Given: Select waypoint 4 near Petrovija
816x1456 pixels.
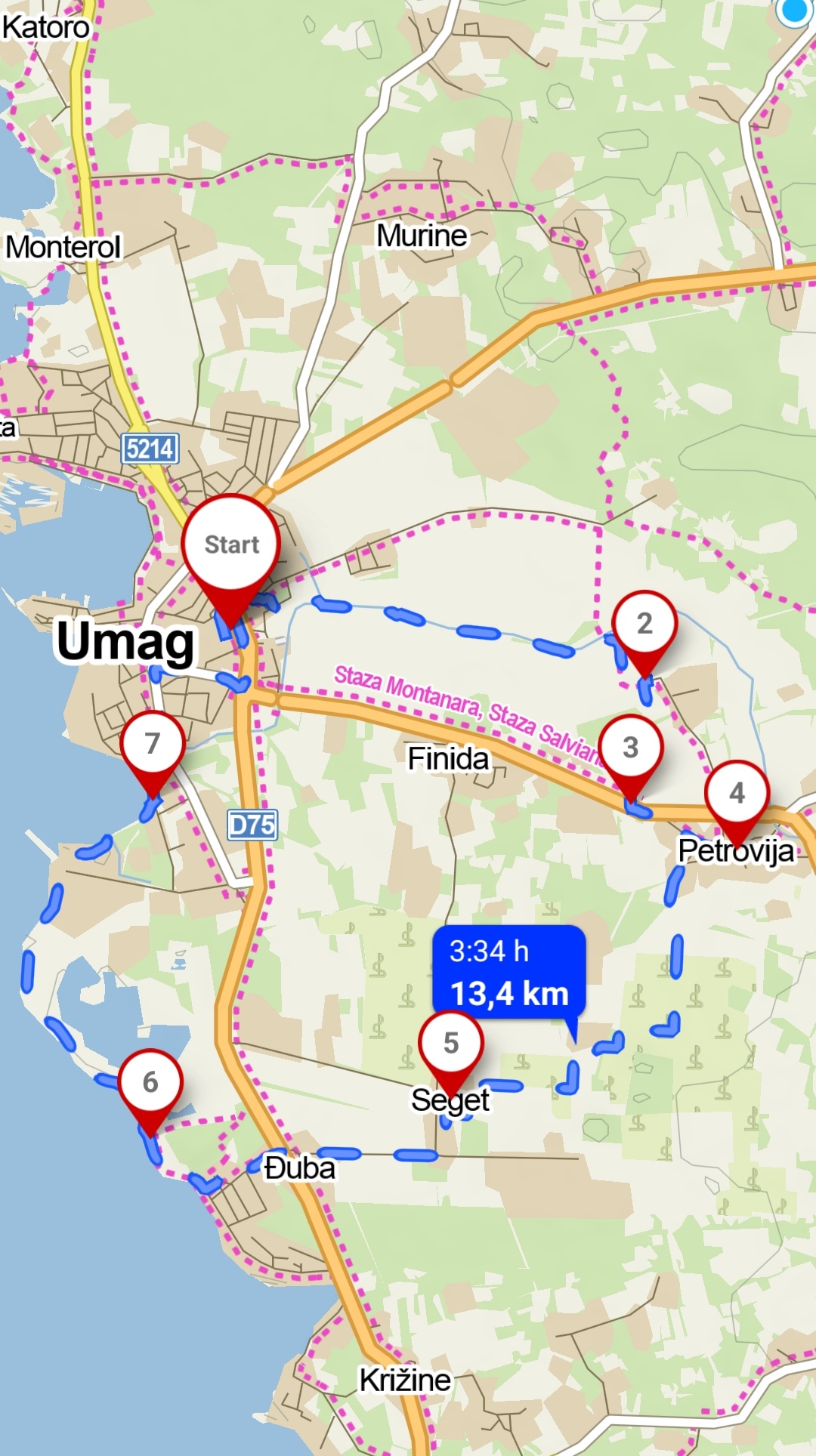Looking at the screenshot, I should point(737,793).
